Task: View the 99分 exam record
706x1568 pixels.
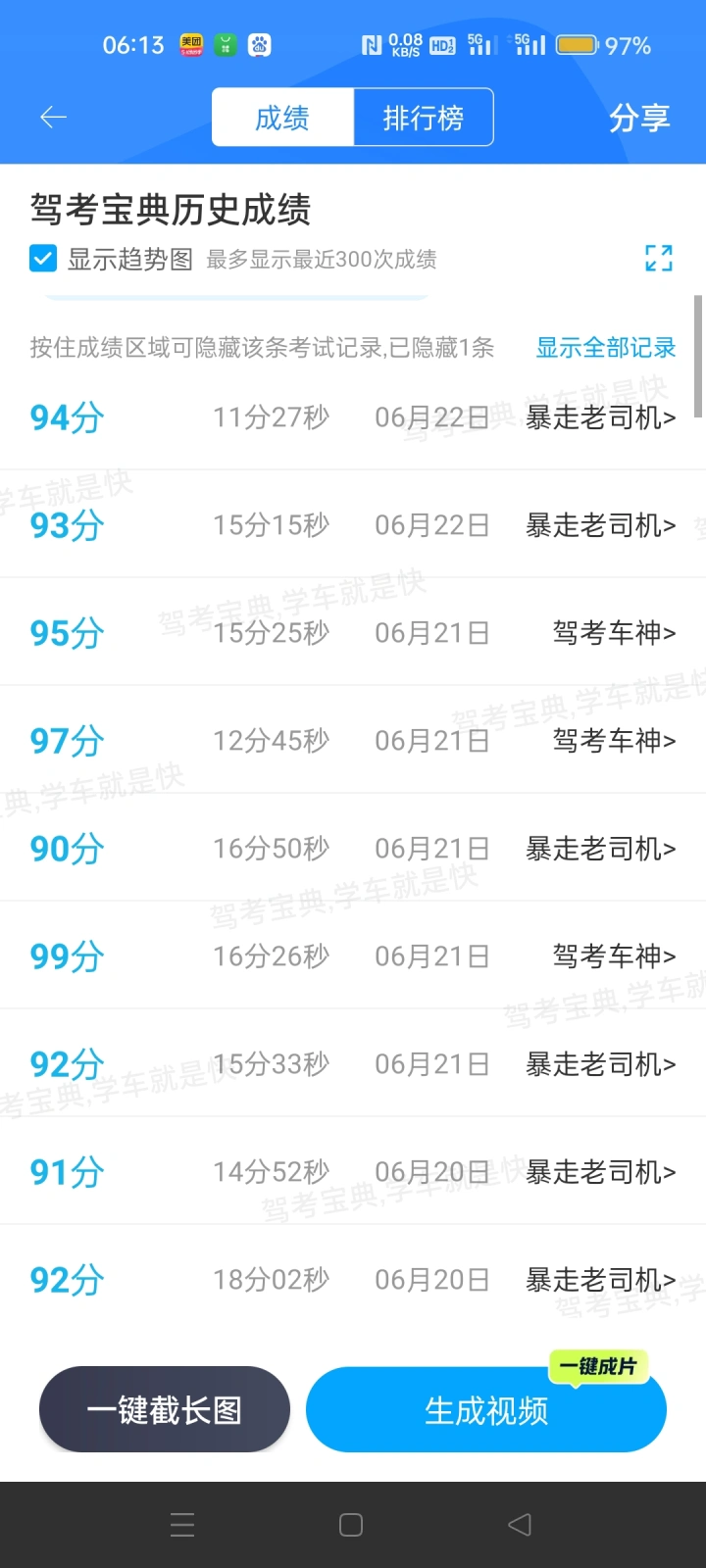Action: pyautogui.click(x=353, y=955)
